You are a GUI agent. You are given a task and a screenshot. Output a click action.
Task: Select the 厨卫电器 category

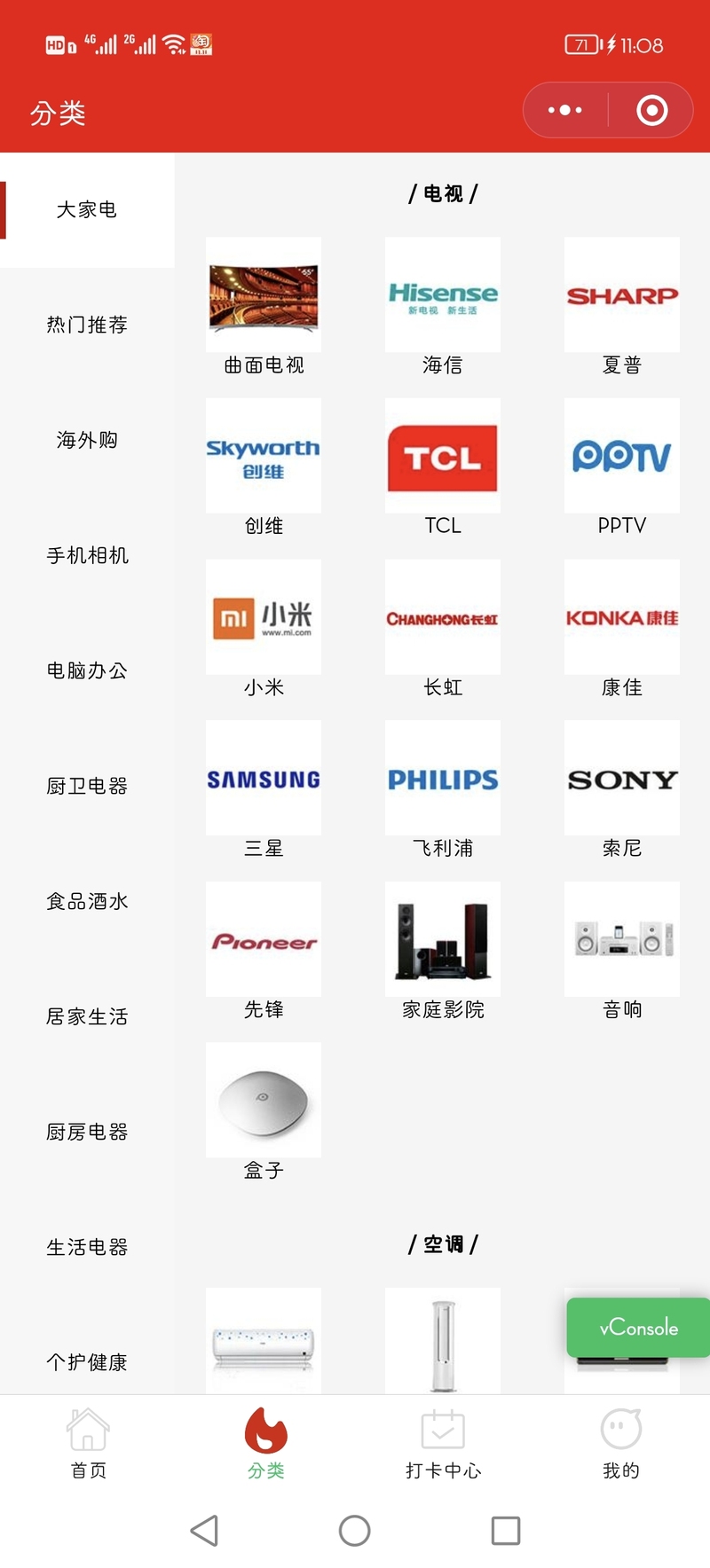tap(87, 786)
